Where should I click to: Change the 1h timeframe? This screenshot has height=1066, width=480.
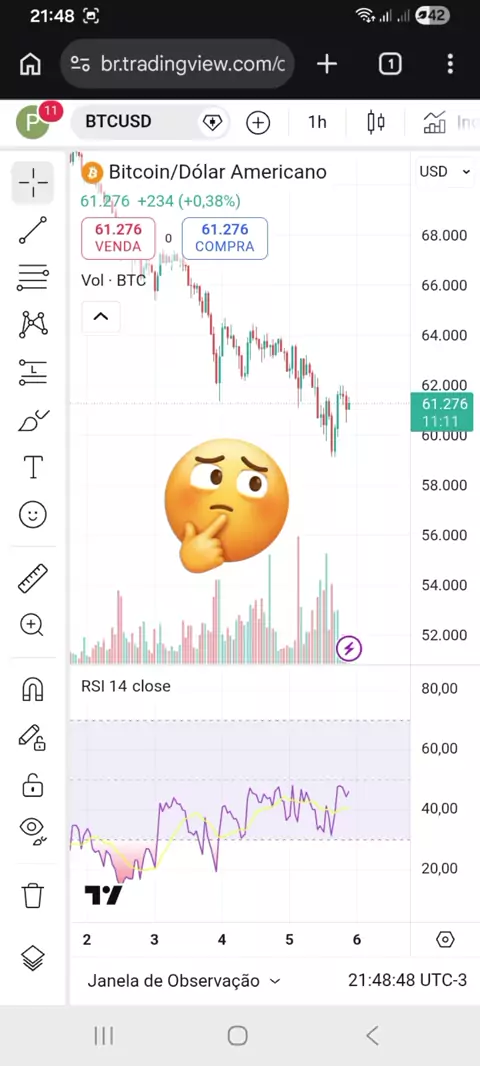click(318, 122)
